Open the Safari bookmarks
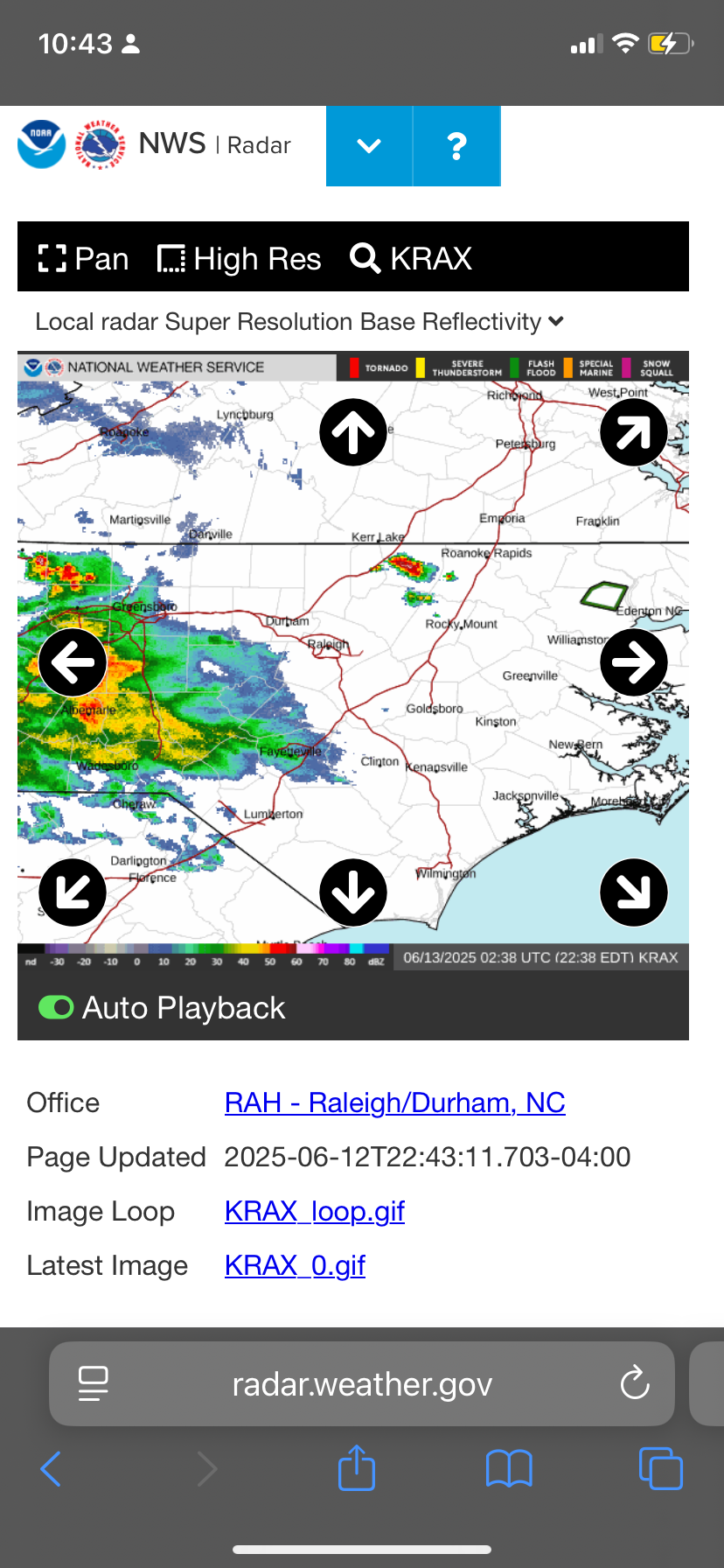This screenshot has height=1568, width=724. pos(509,1468)
